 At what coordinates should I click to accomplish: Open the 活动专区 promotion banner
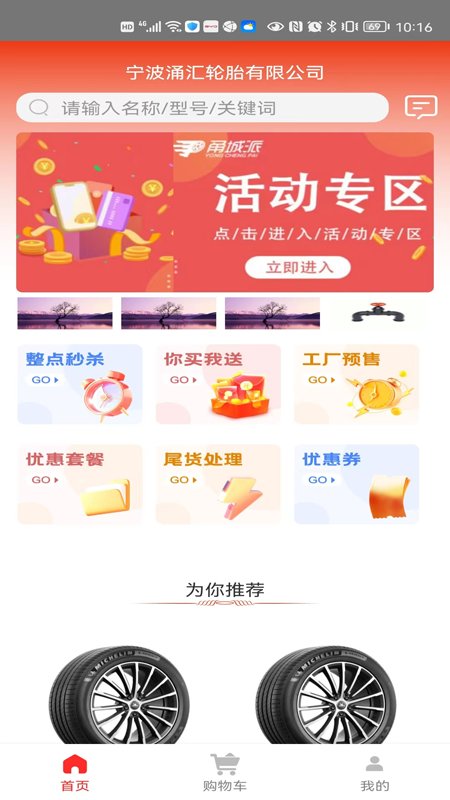(x=225, y=212)
